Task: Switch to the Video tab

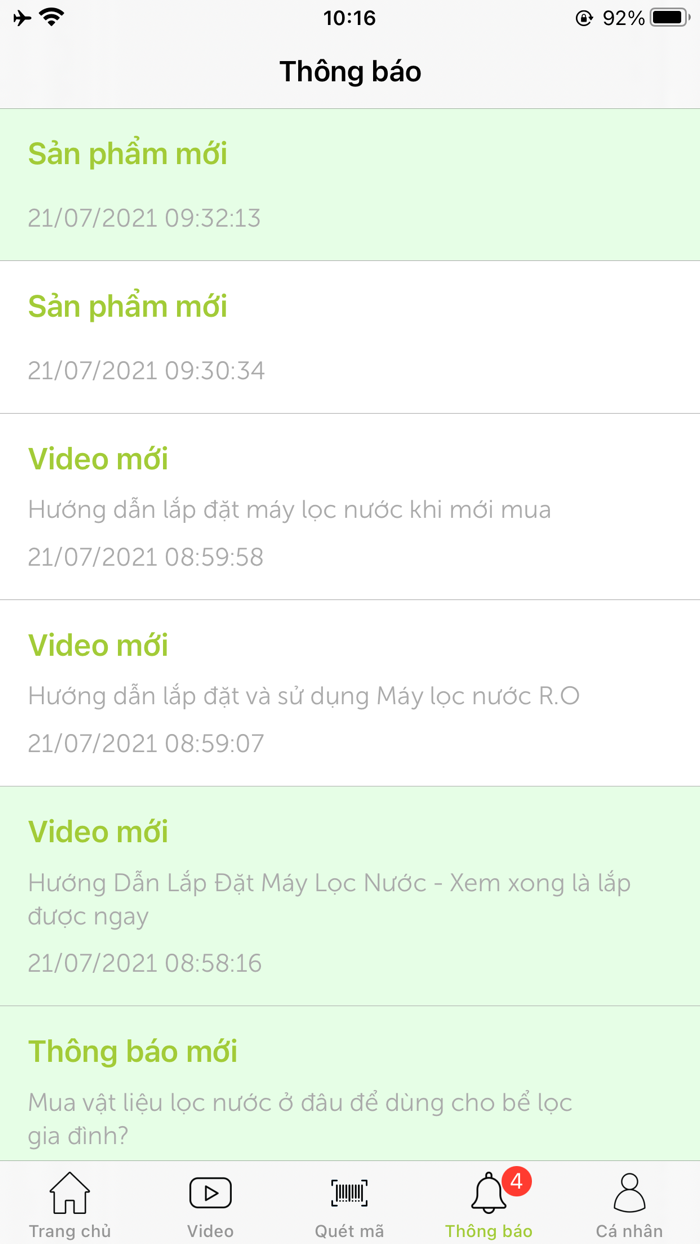Action: [210, 1204]
